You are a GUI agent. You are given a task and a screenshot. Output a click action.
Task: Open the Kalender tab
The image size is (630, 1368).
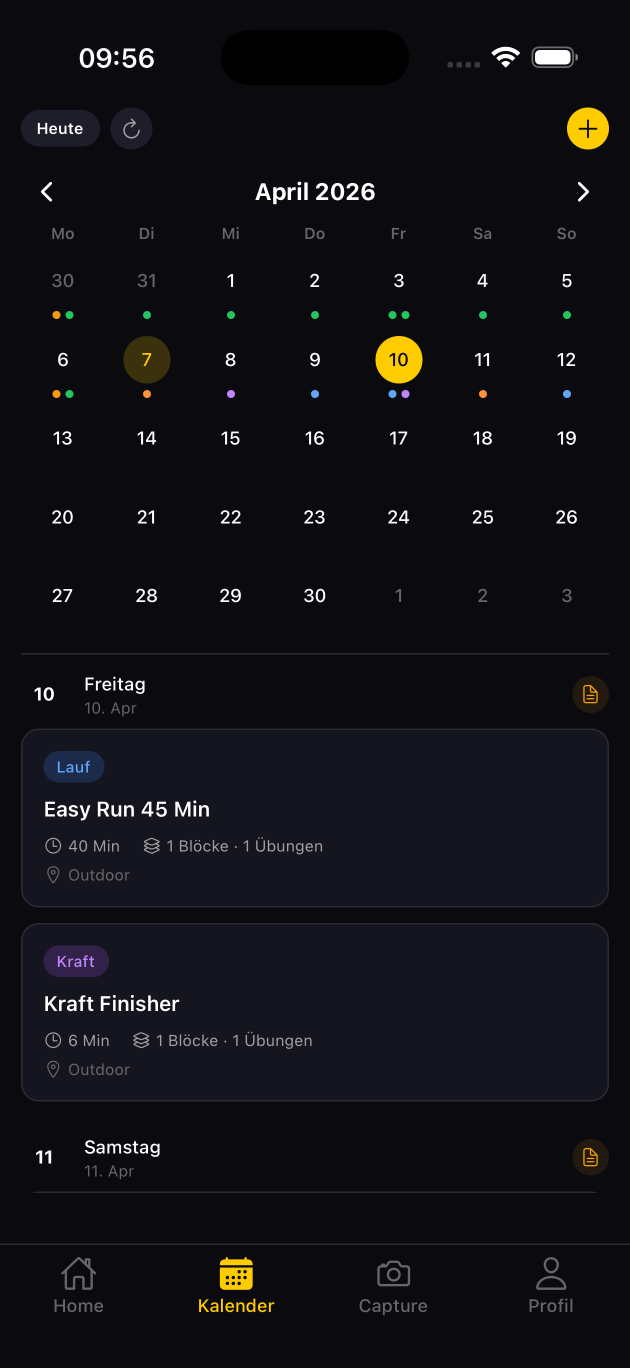(x=236, y=1286)
